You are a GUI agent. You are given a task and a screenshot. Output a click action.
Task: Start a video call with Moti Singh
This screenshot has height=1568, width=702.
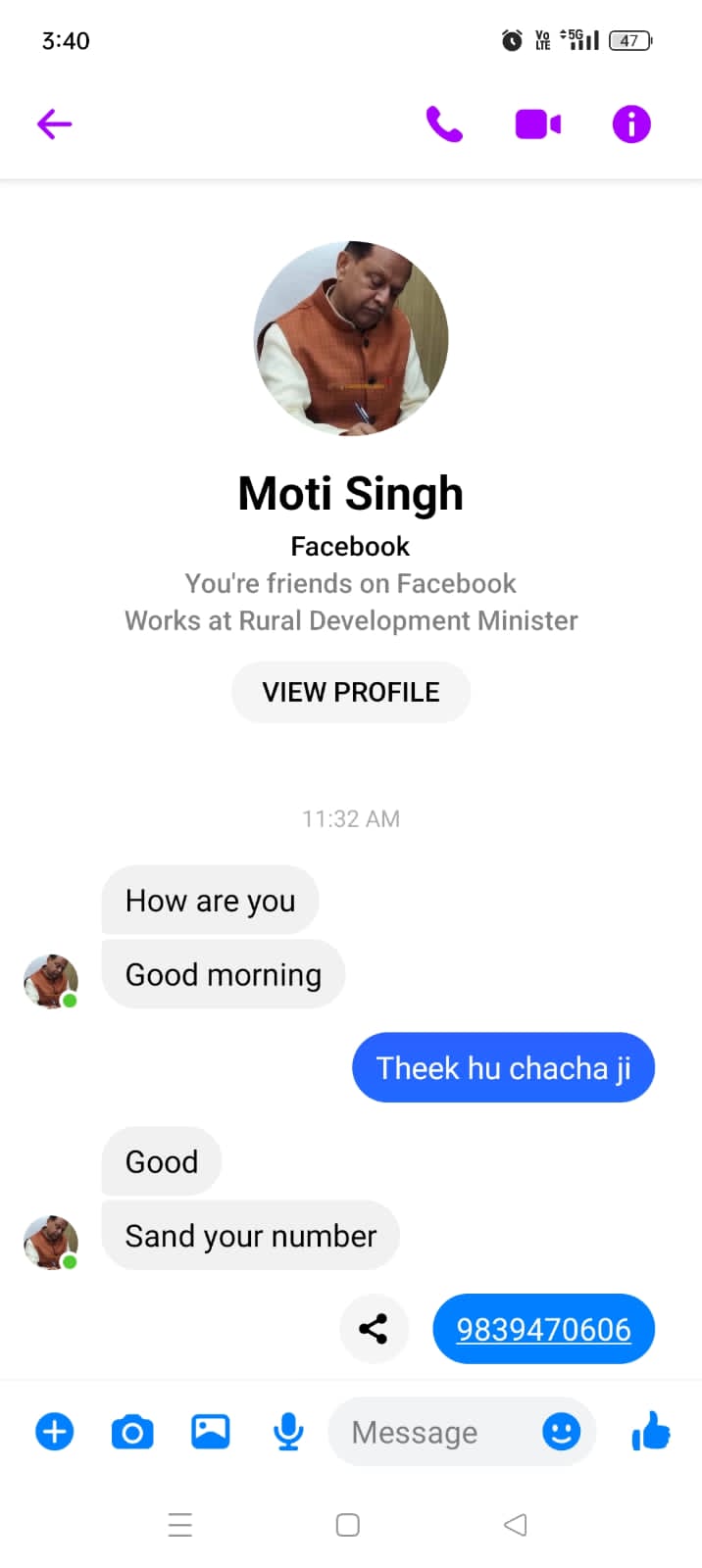pos(537,124)
